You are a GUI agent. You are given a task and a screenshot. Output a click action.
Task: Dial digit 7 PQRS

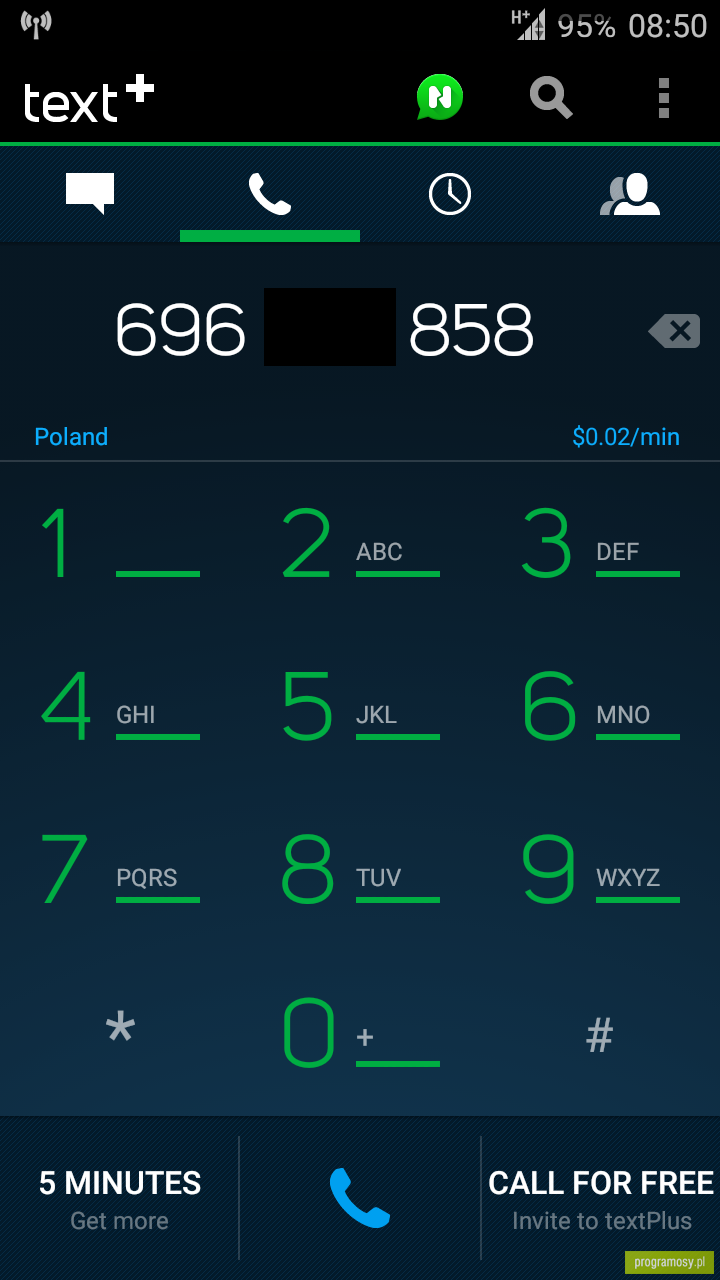point(120,869)
